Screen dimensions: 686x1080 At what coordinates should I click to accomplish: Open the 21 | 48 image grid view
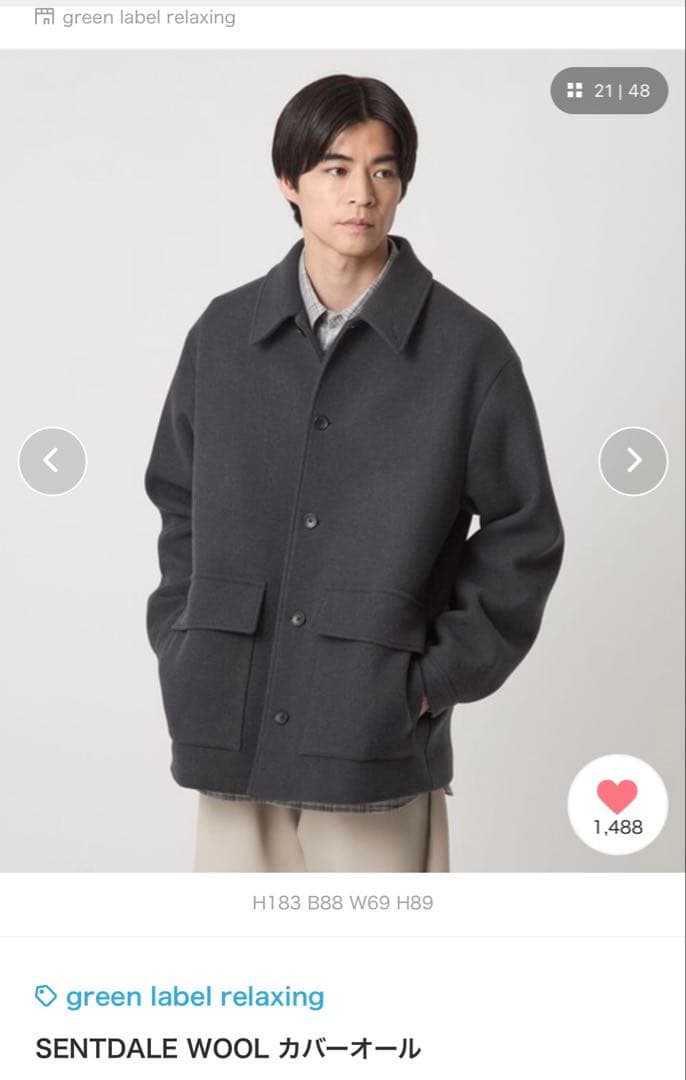coord(608,91)
